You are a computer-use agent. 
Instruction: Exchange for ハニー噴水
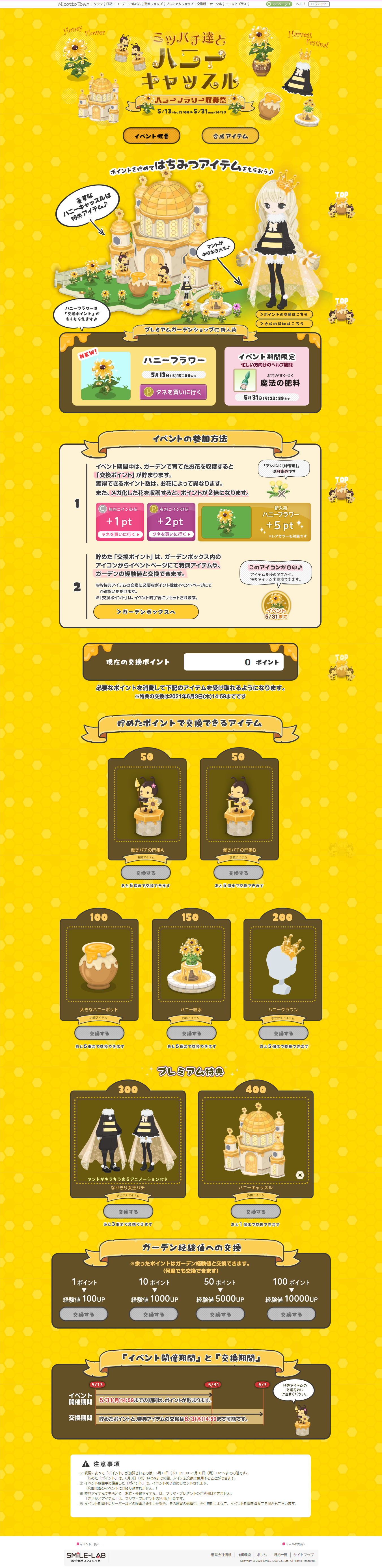(191, 1033)
